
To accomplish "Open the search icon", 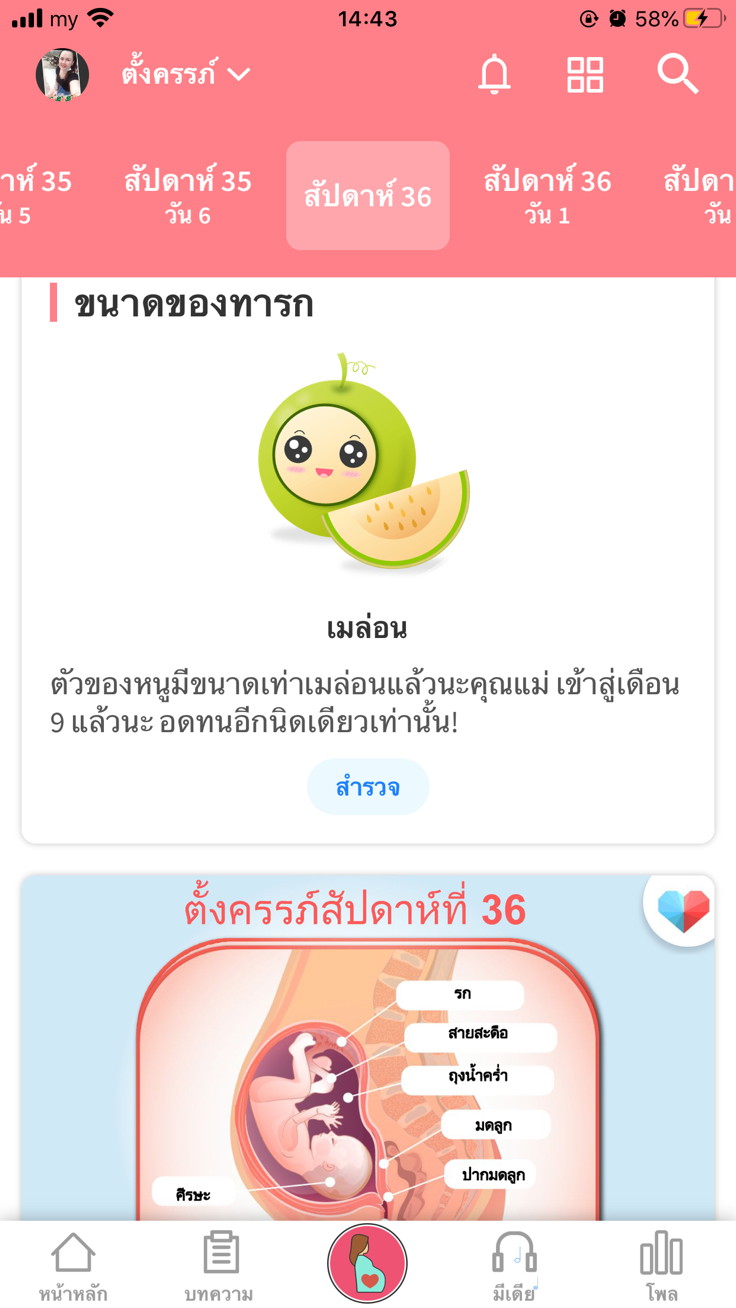I will (677, 75).
